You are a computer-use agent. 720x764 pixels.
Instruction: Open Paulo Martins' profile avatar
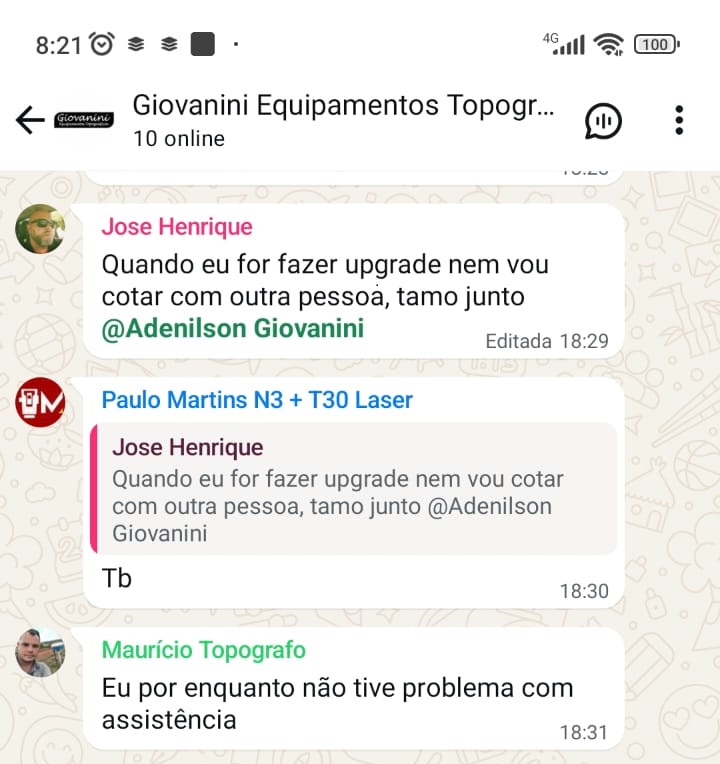click(x=40, y=402)
